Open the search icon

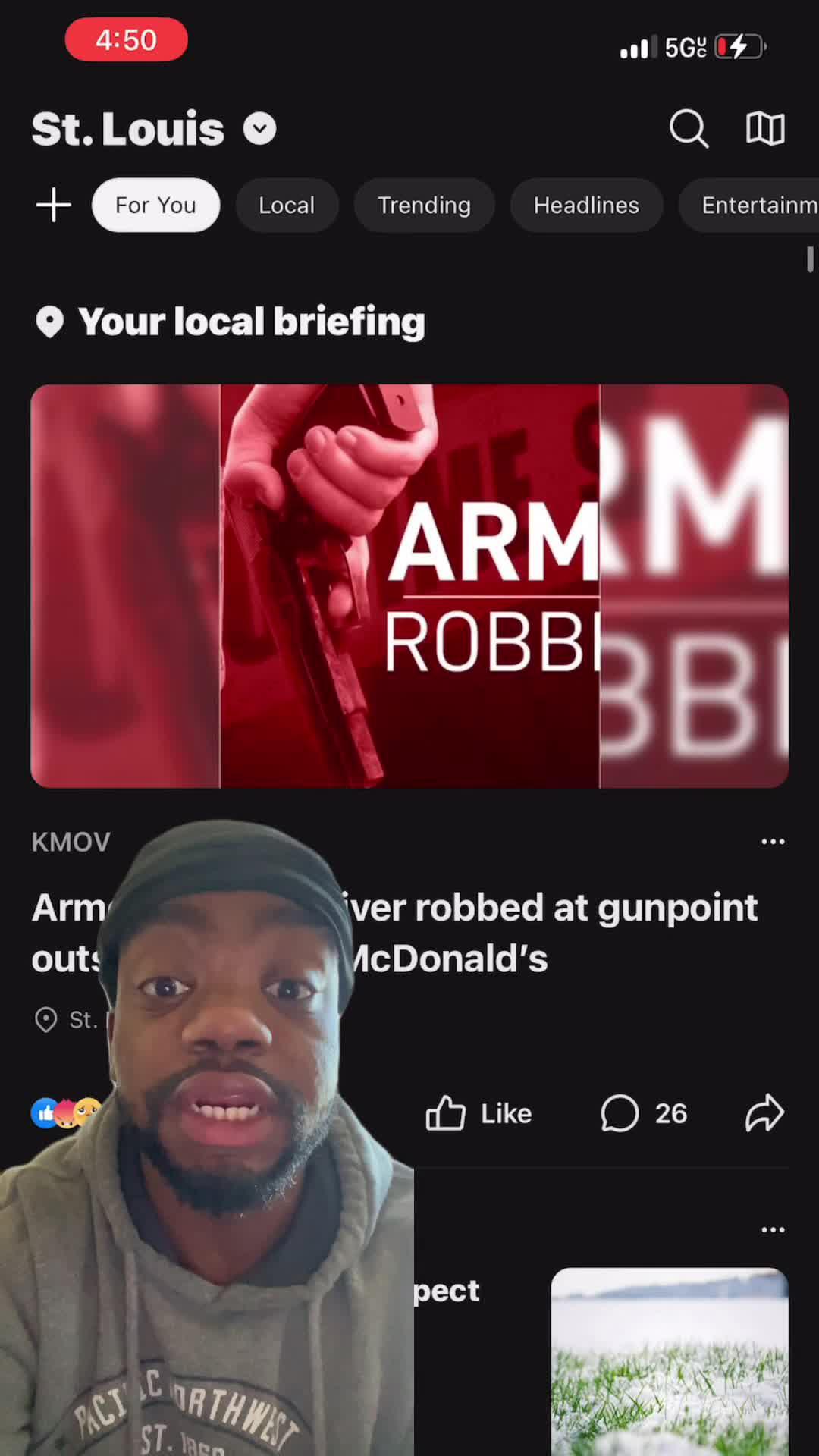coord(689,128)
